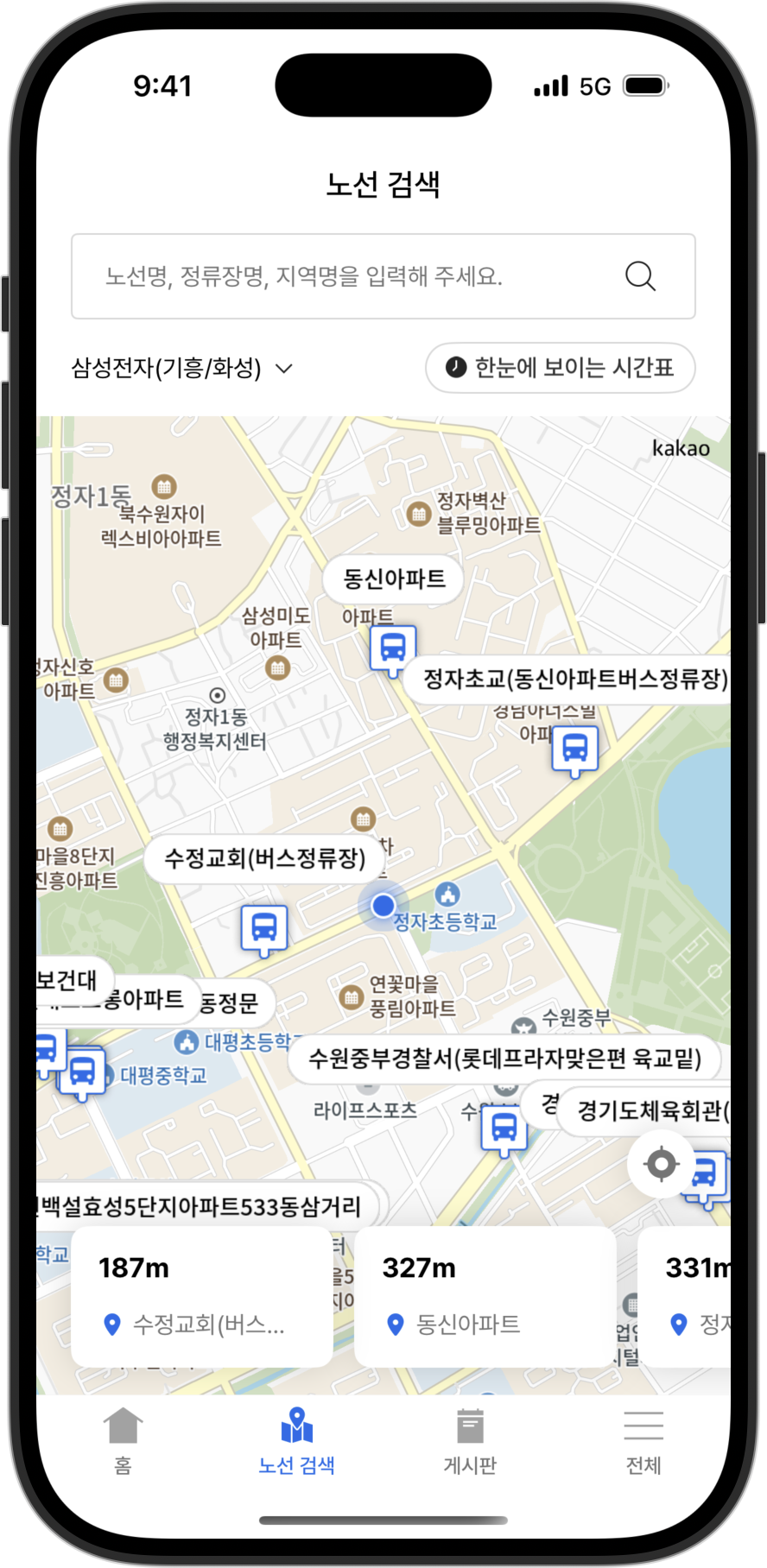Open the 187m 수정교회 stop card
The height and width of the screenshot is (1568, 767).
[202, 1297]
